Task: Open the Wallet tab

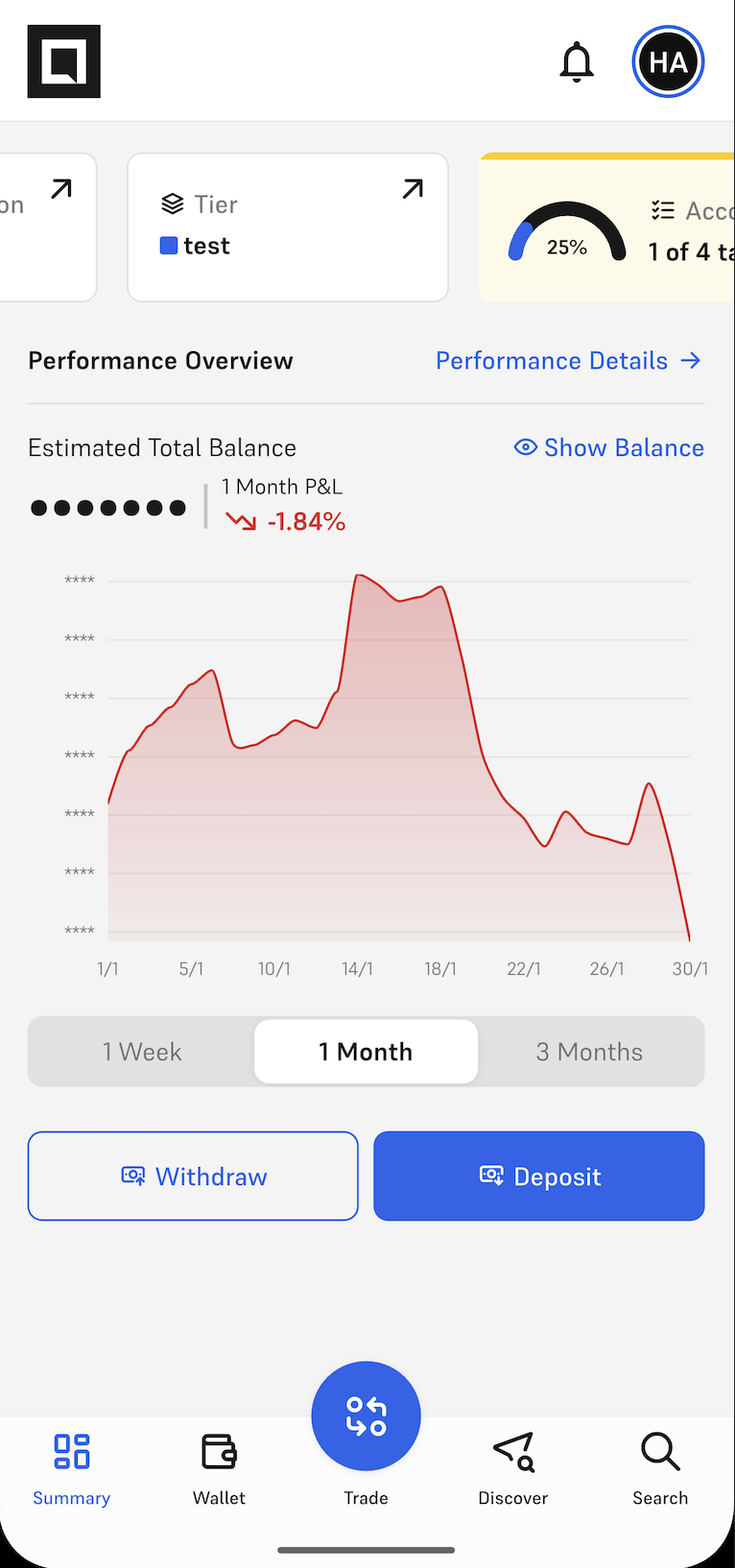Action: point(219,1468)
